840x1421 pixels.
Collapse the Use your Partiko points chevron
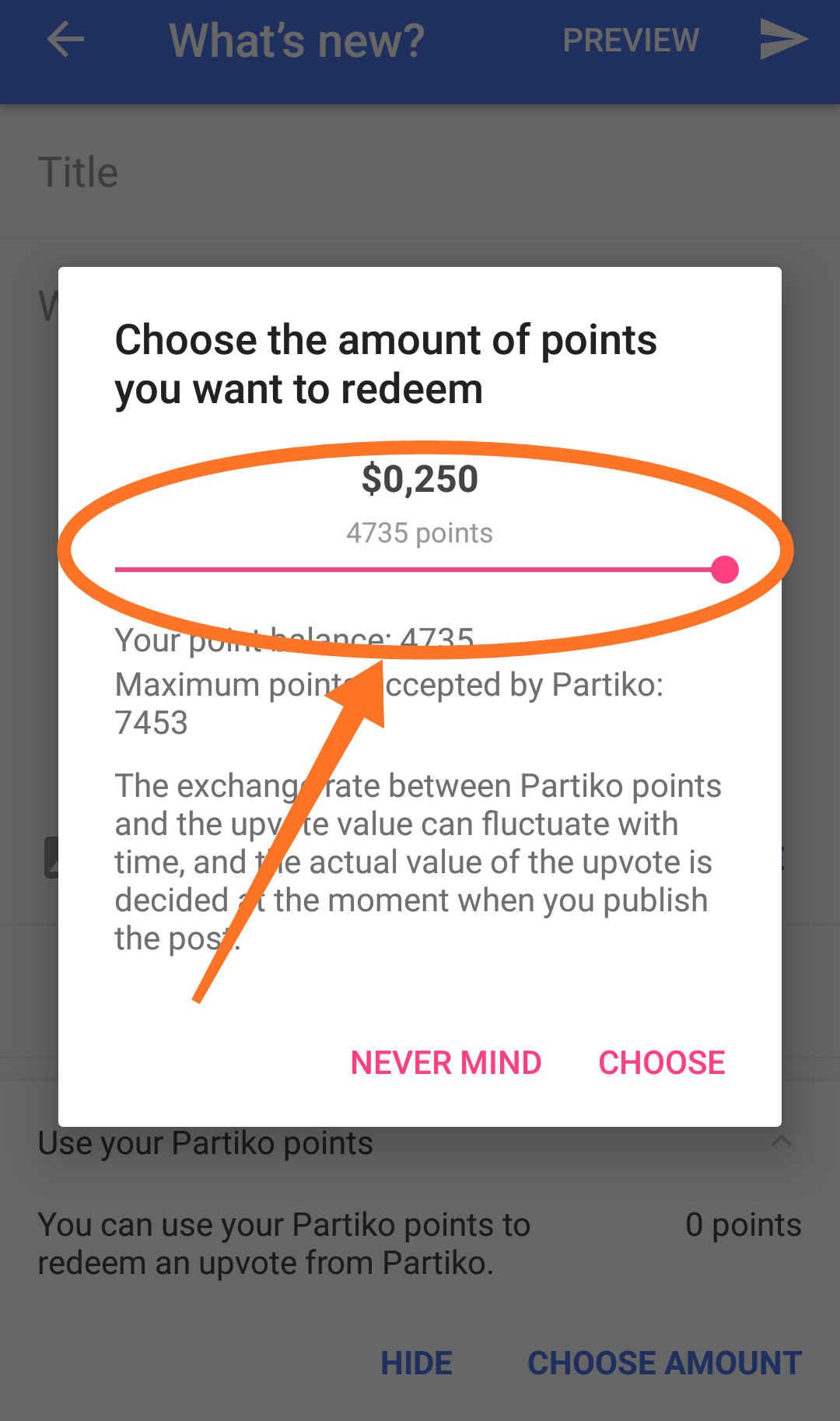coord(782,1142)
